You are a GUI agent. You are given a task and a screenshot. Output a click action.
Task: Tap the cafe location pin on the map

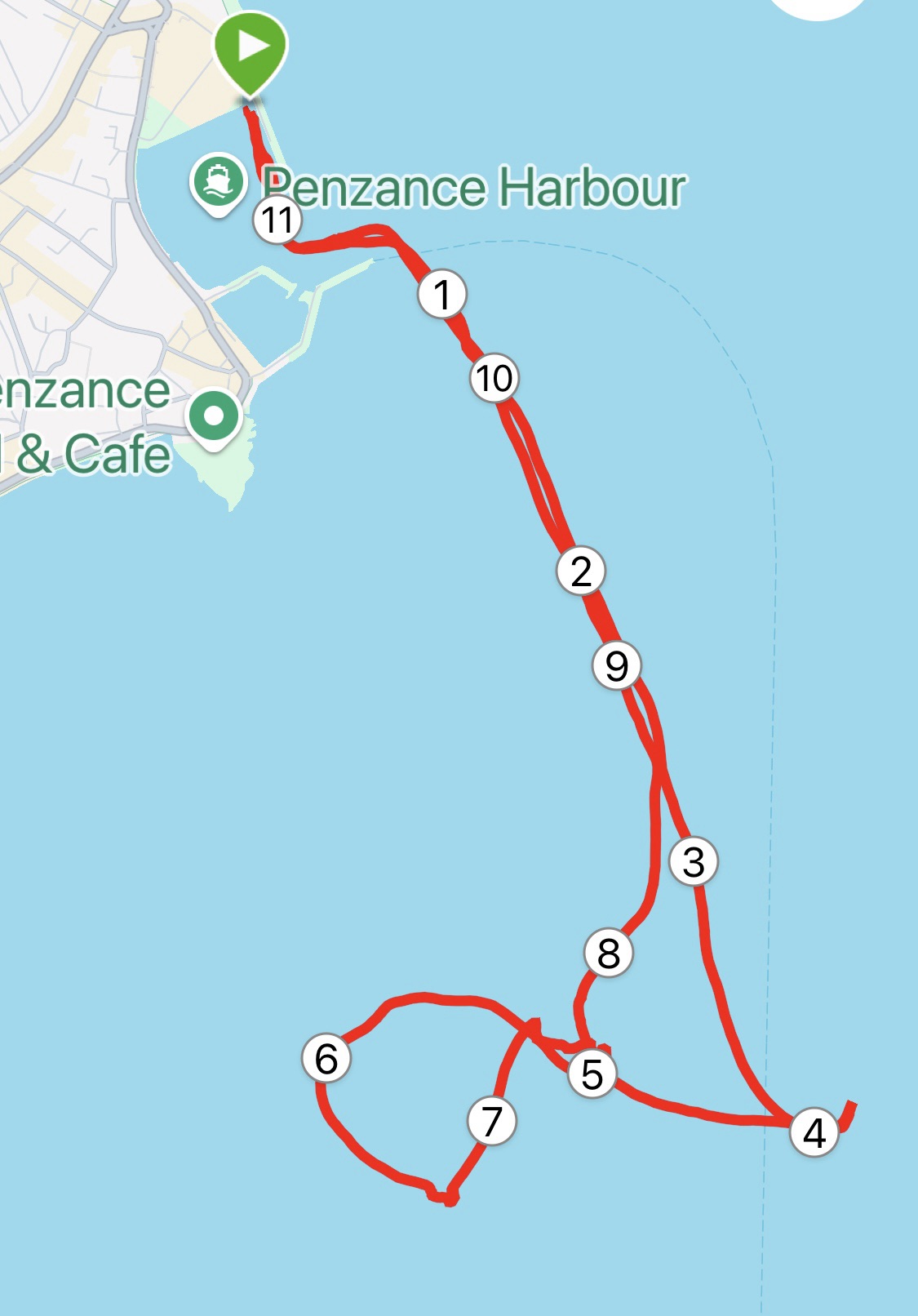pyautogui.click(x=213, y=417)
